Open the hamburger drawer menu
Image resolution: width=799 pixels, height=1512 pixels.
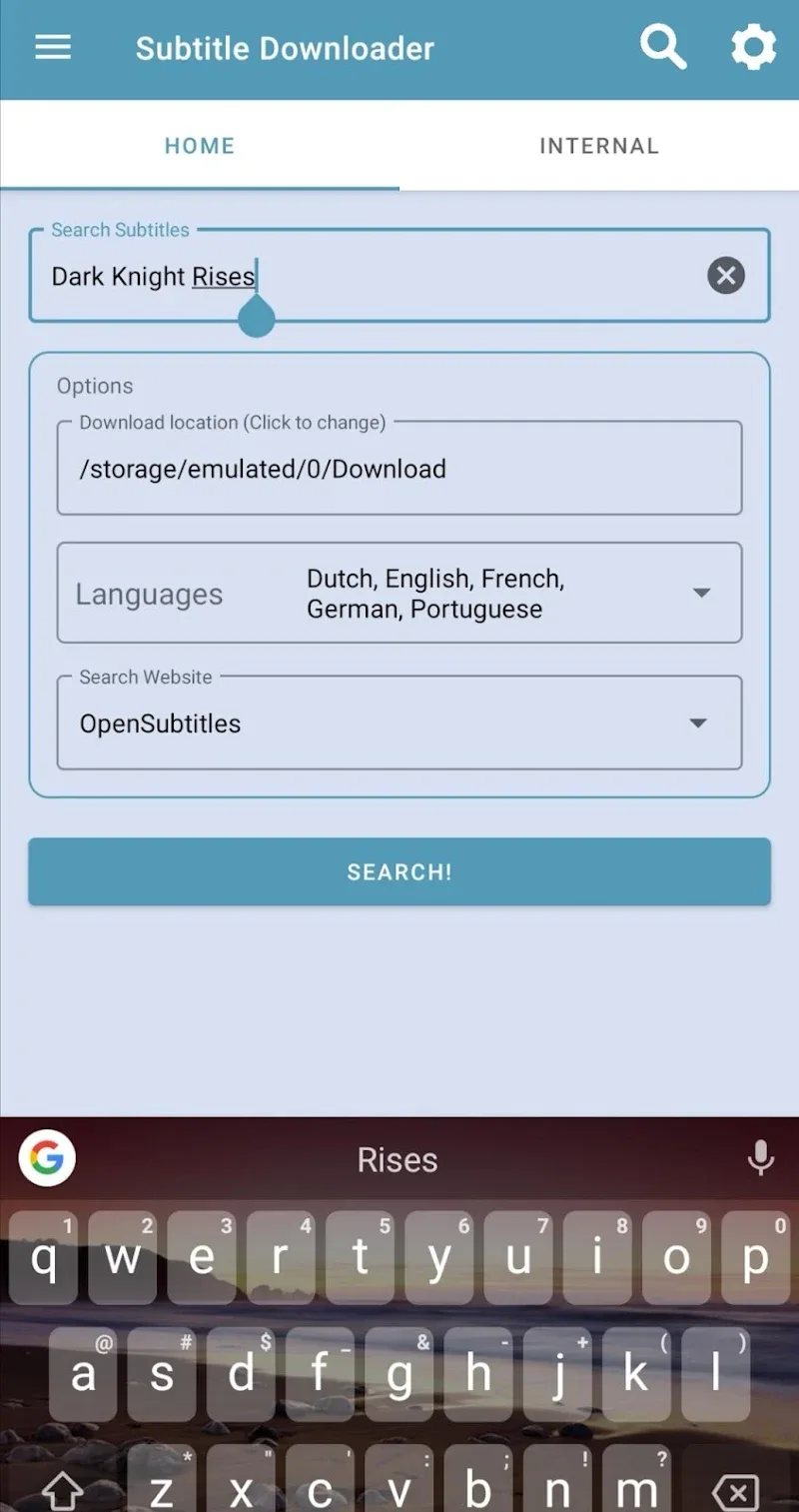[x=53, y=47]
